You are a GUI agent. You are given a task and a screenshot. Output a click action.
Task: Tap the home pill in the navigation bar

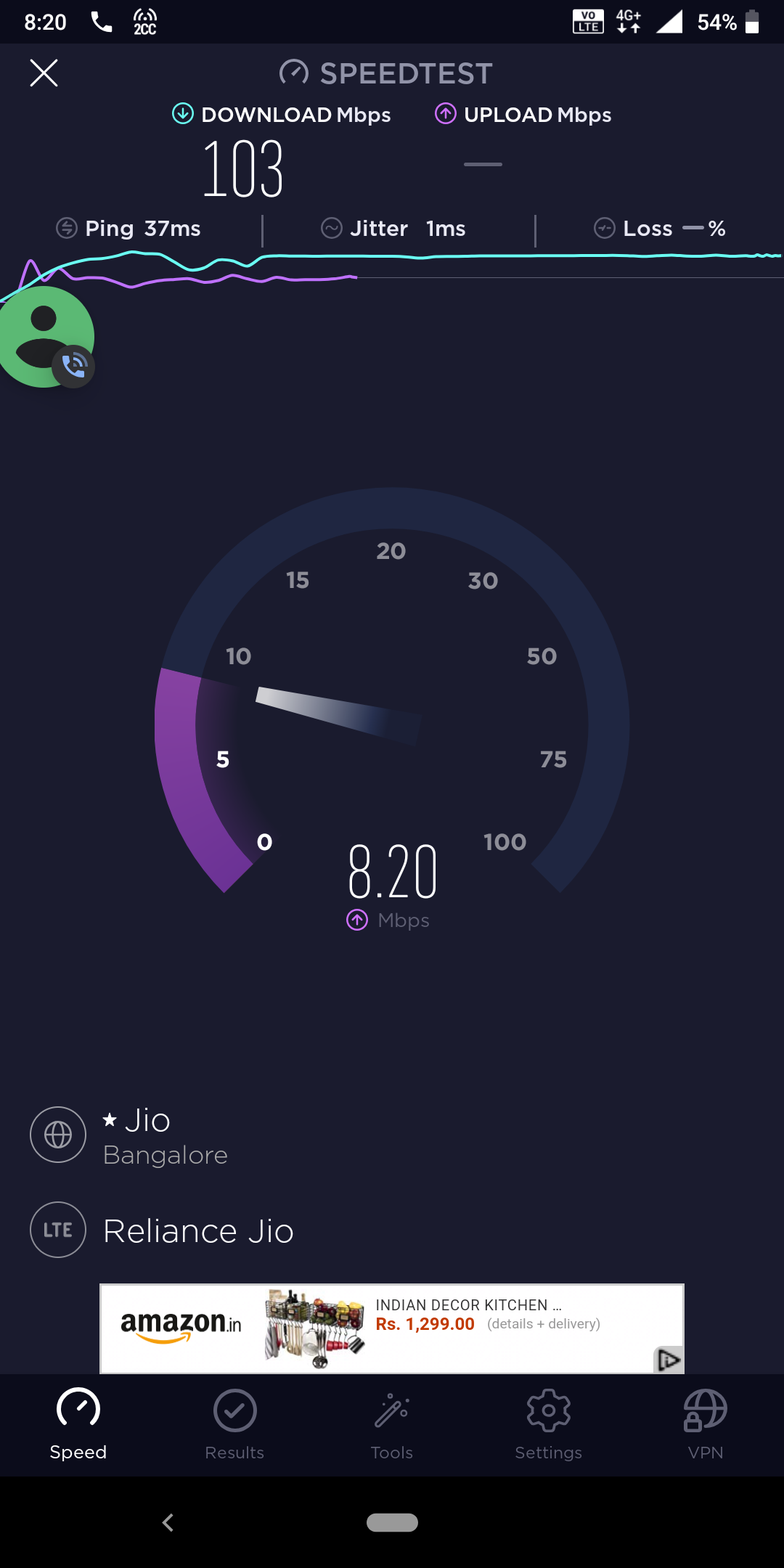392,1522
